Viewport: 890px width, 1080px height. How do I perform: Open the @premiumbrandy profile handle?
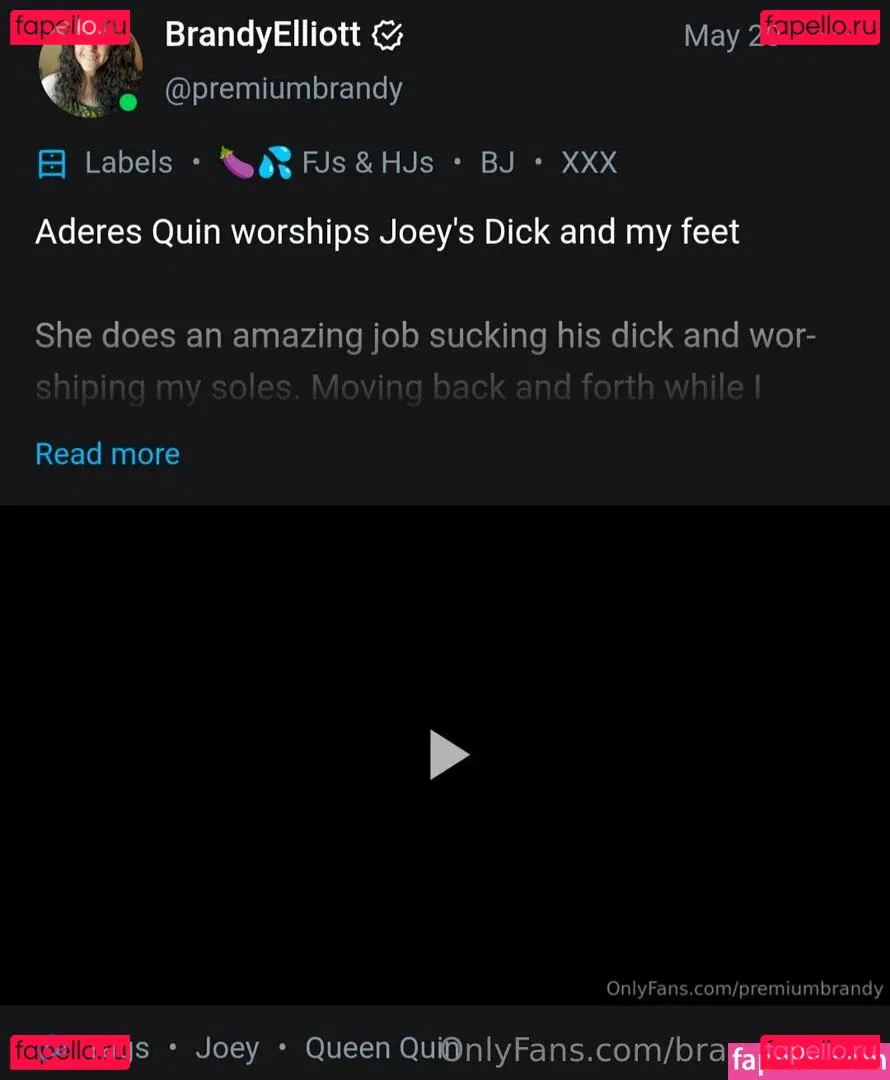point(283,89)
